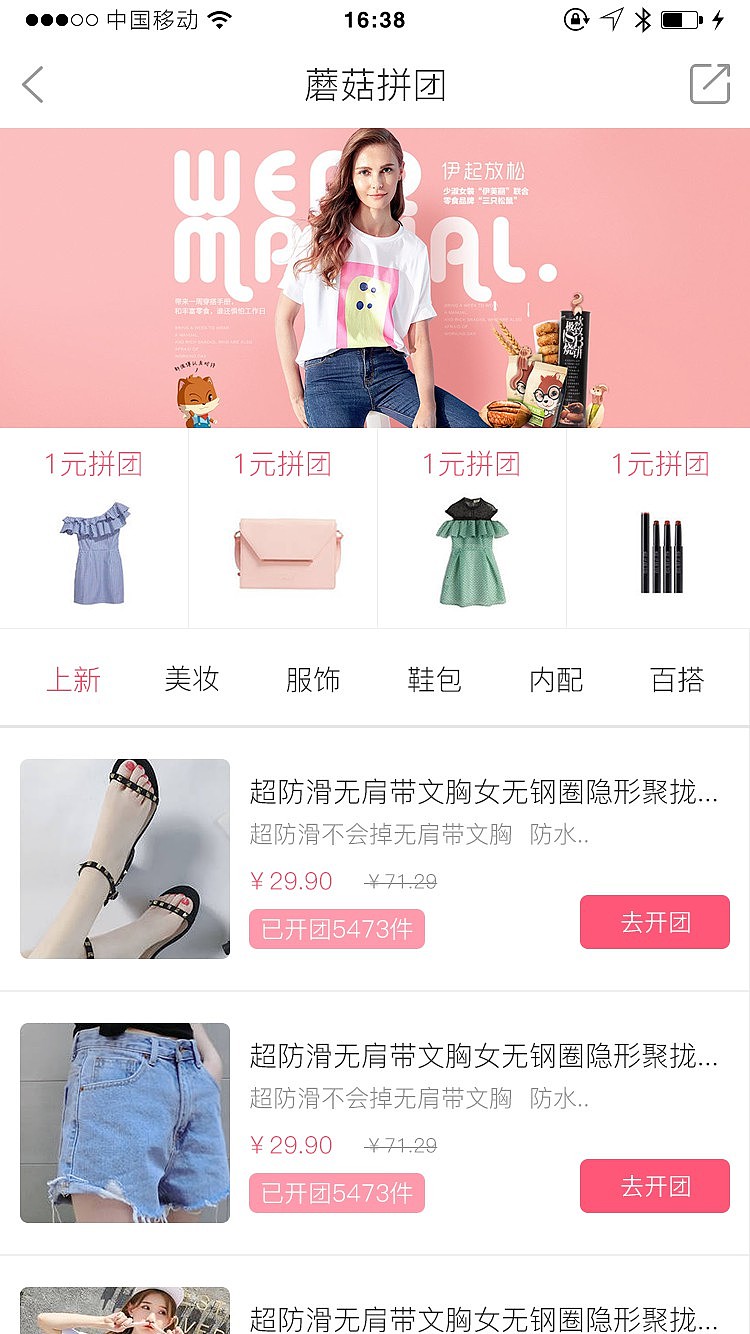Tap 去开团 on the denim shorts listing
Image resolution: width=750 pixels, height=1334 pixels.
point(655,1186)
